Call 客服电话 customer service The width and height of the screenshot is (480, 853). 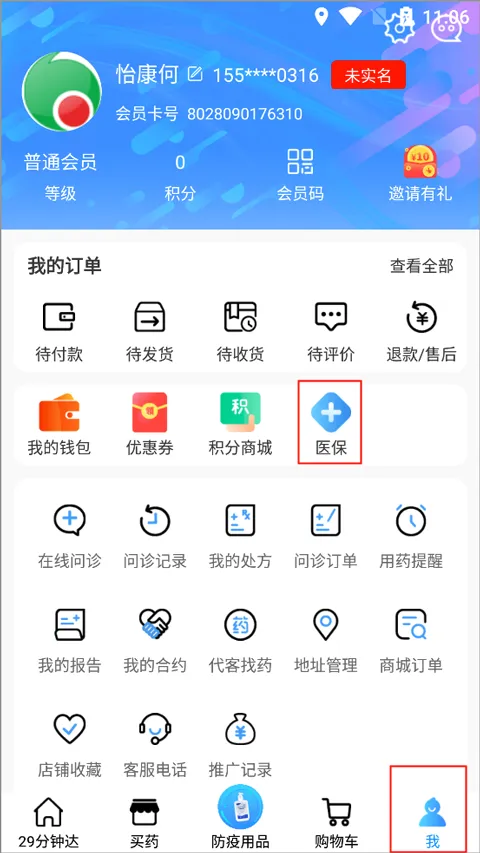point(155,745)
